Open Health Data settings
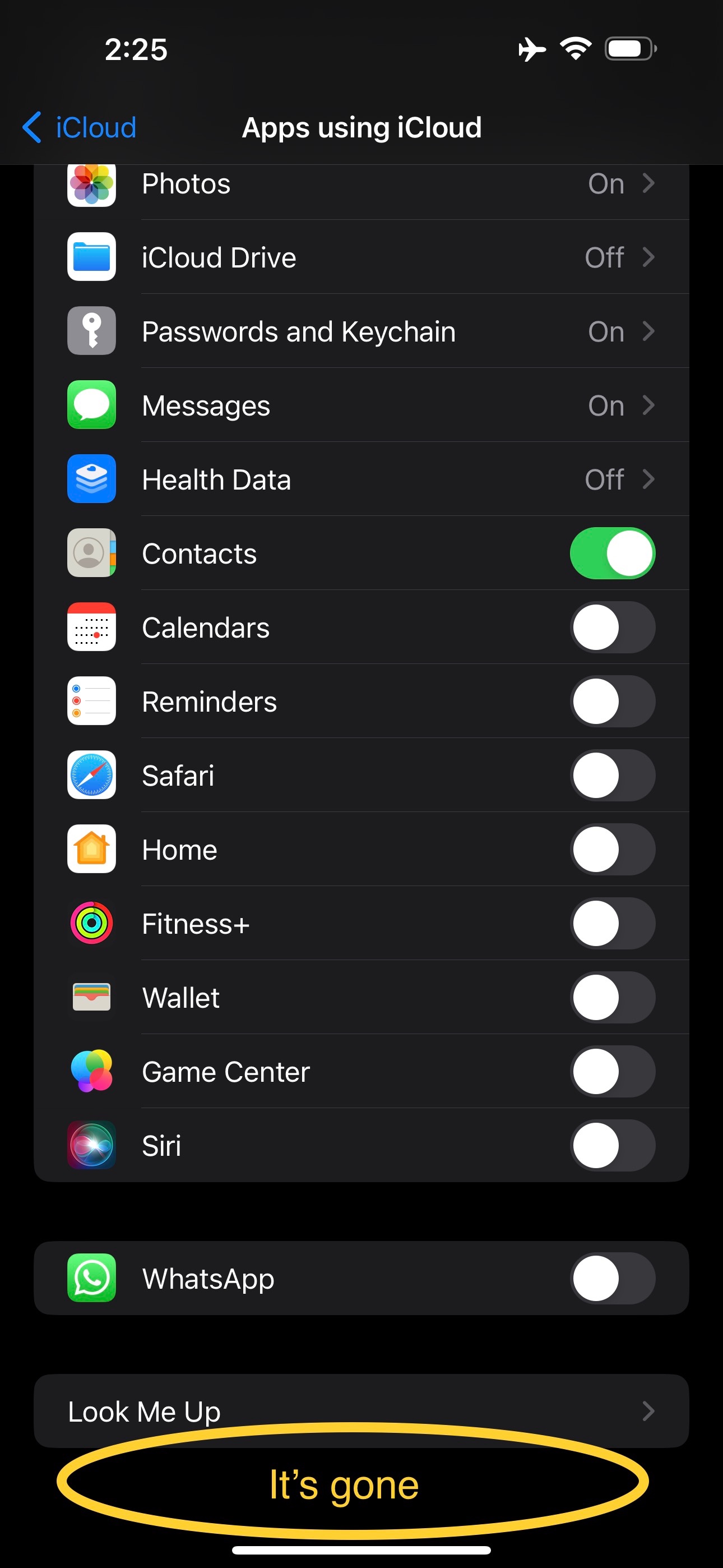The width and height of the screenshot is (723, 1568). point(360,479)
